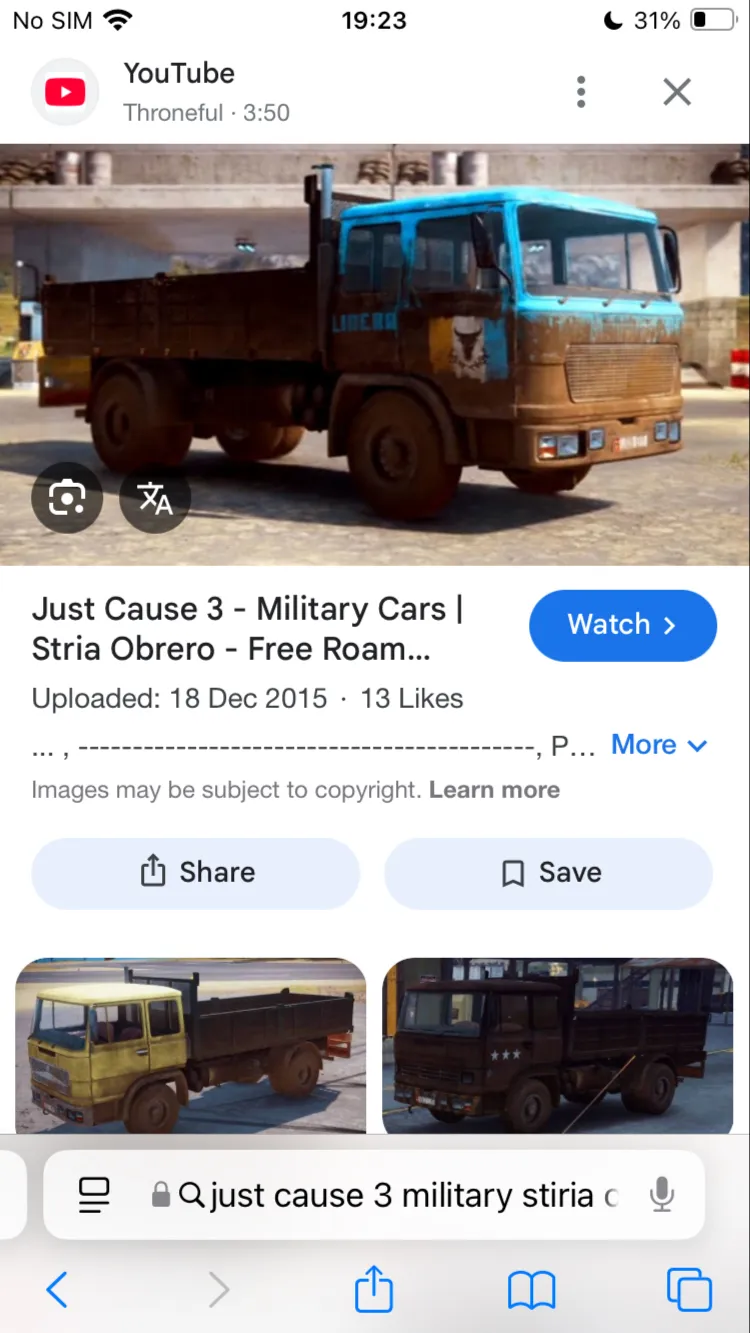Screen dimensions: 750x1333
Task: Tap the Watch button
Action: coord(622,625)
